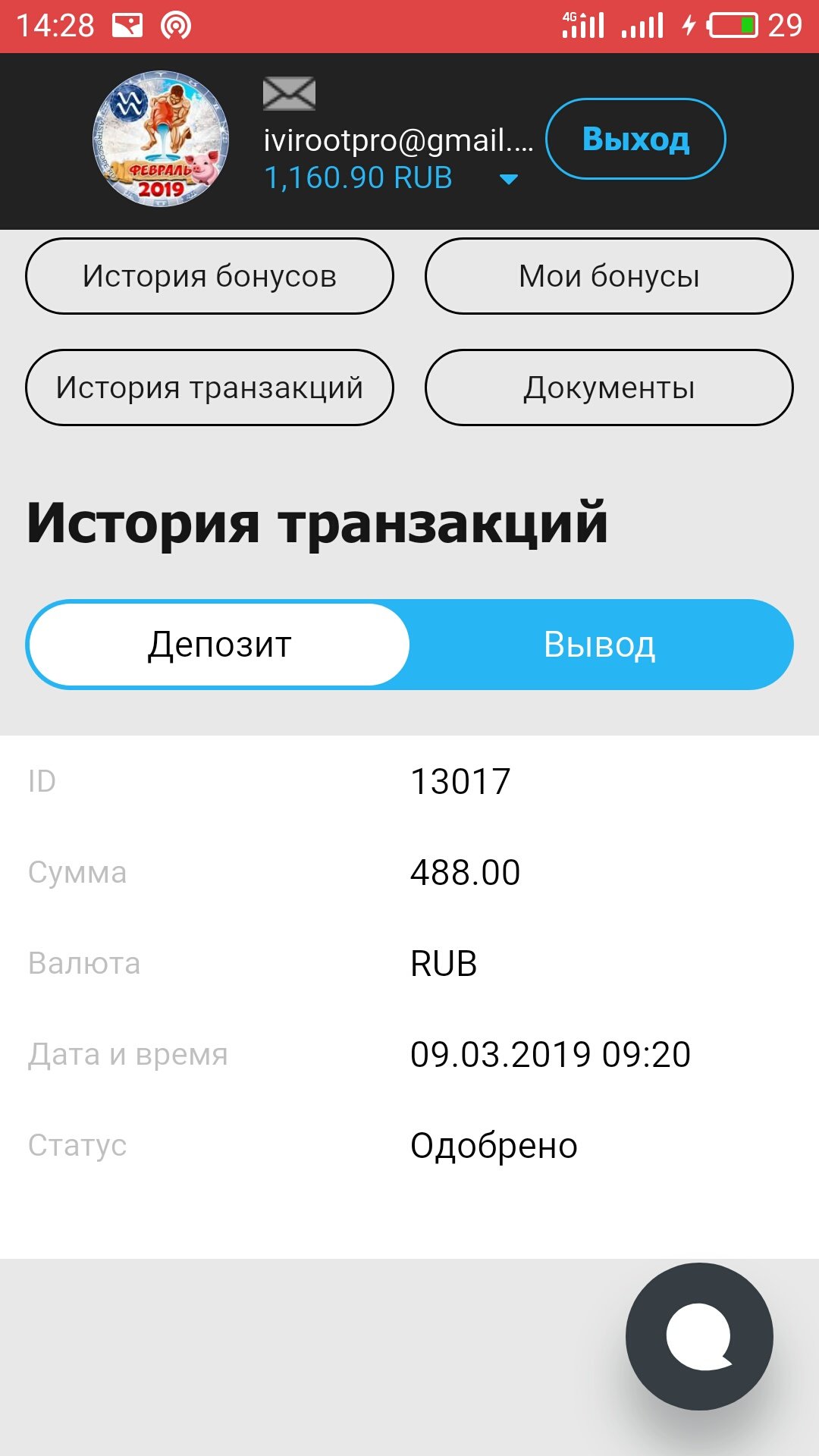Open История бонусов
This screenshot has height=1456, width=819.
pyautogui.click(x=209, y=276)
